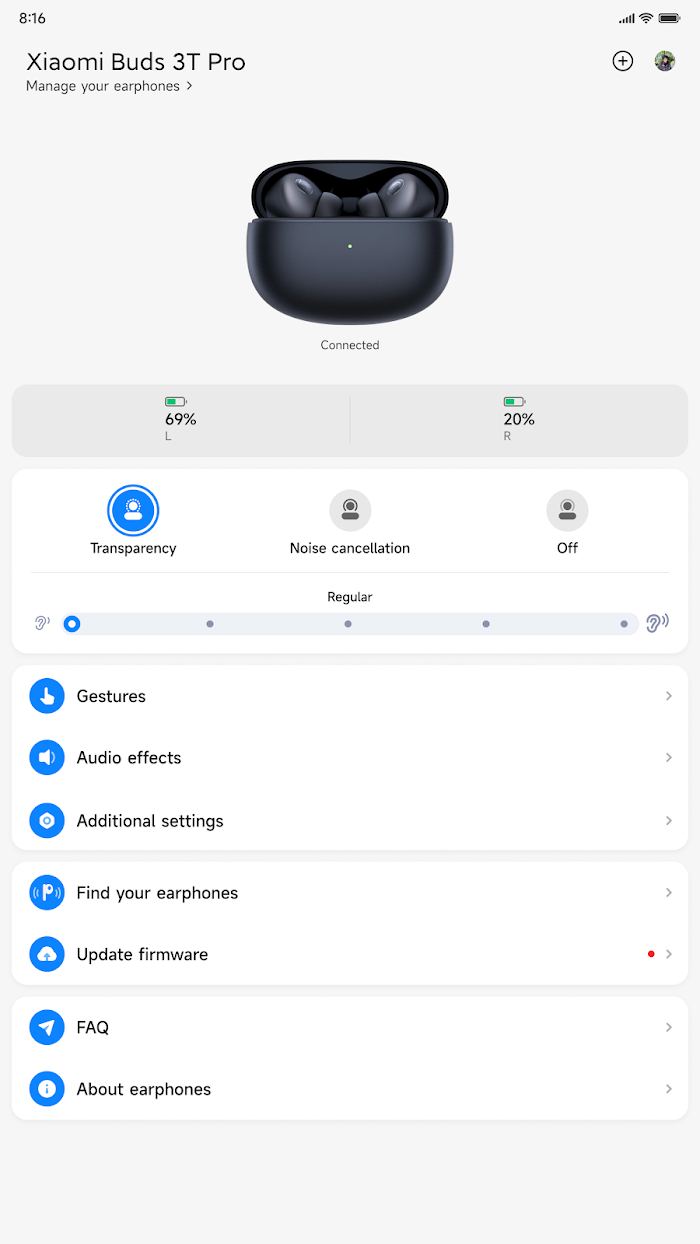Viewport: 700px width, 1244px height.
Task: Open Additional settings
Action: pos(350,821)
